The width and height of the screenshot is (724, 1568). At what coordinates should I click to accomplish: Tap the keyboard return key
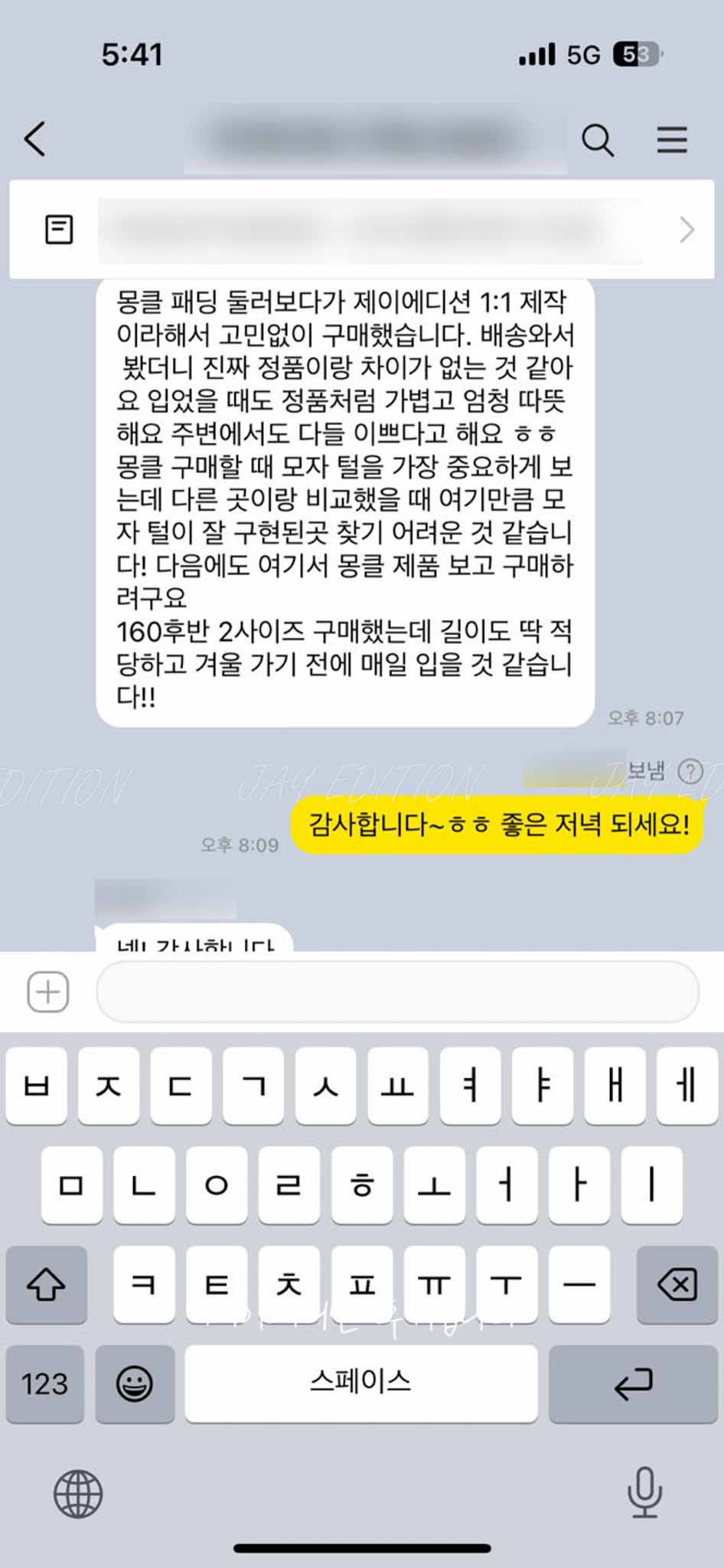(633, 1383)
